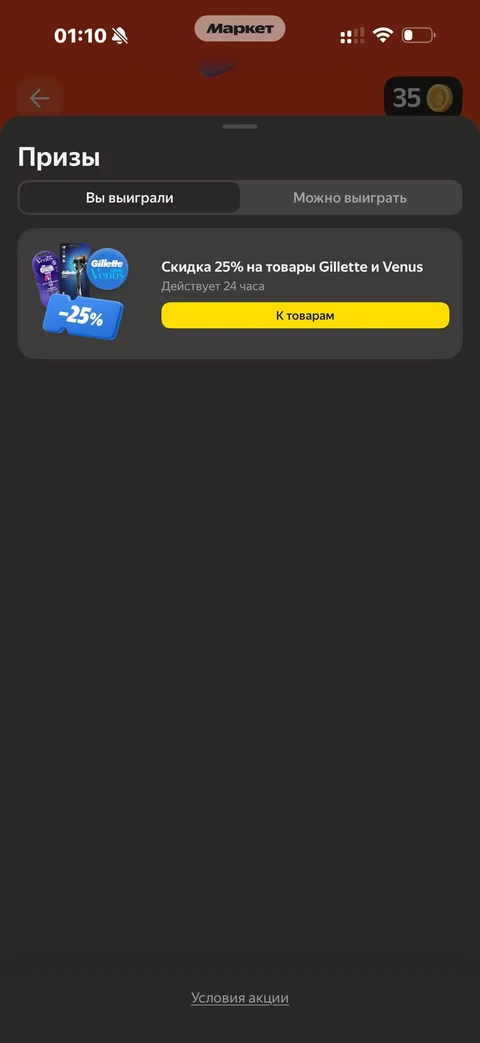Return to the Маркет app via status pill

(x=240, y=29)
